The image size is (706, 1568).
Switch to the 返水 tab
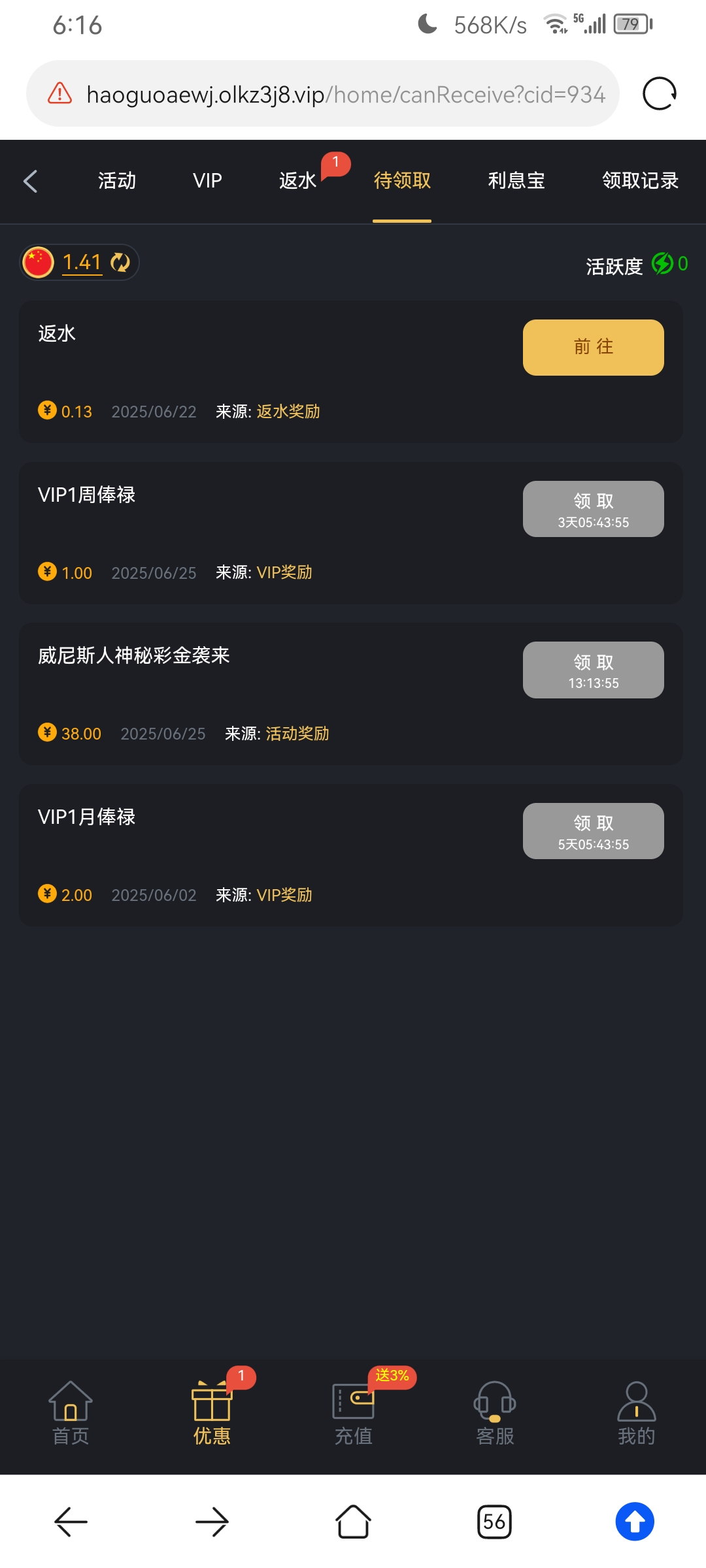tap(298, 181)
